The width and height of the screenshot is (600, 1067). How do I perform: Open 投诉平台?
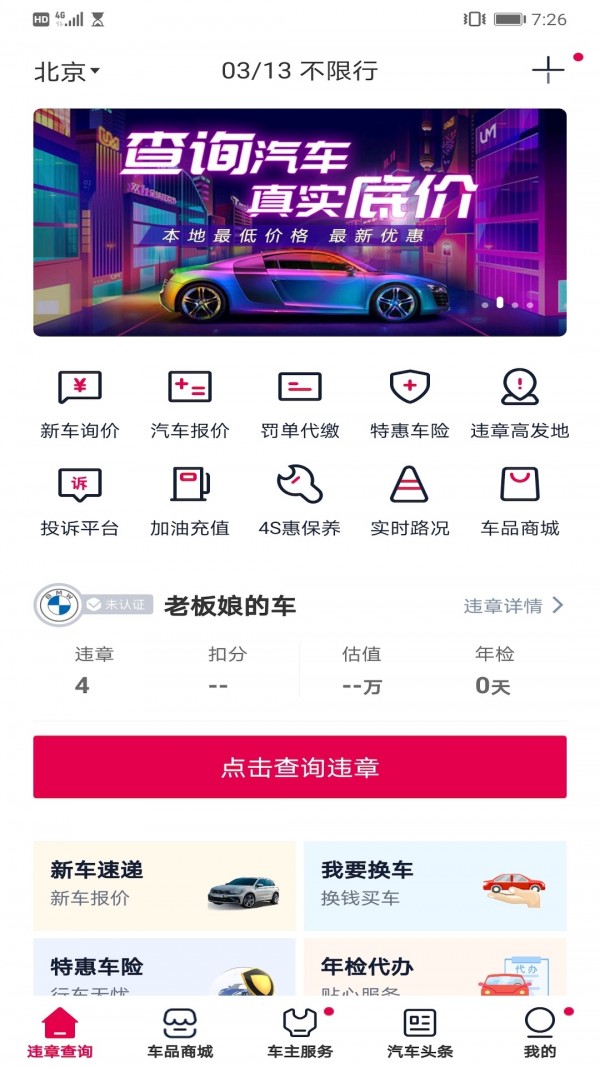coord(80,501)
